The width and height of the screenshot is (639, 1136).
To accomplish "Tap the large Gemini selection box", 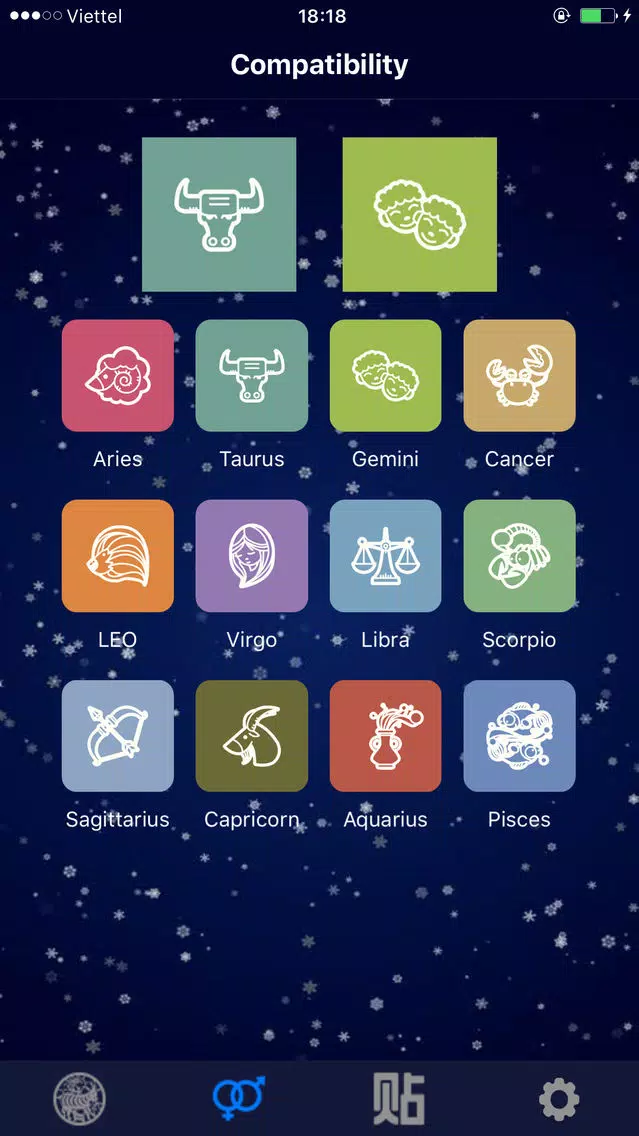I will tap(419, 214).
